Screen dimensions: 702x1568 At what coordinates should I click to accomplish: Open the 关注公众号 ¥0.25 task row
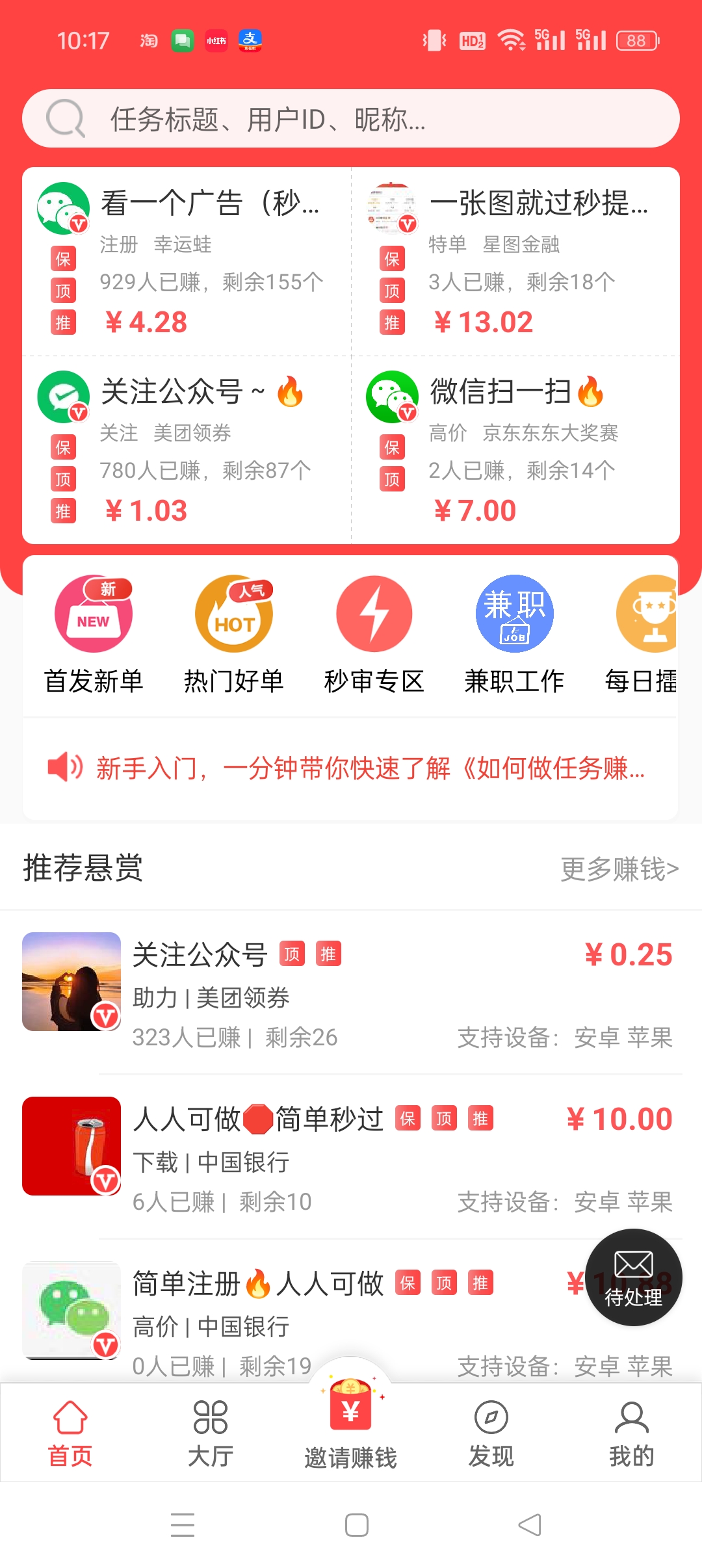click(351, 992)
